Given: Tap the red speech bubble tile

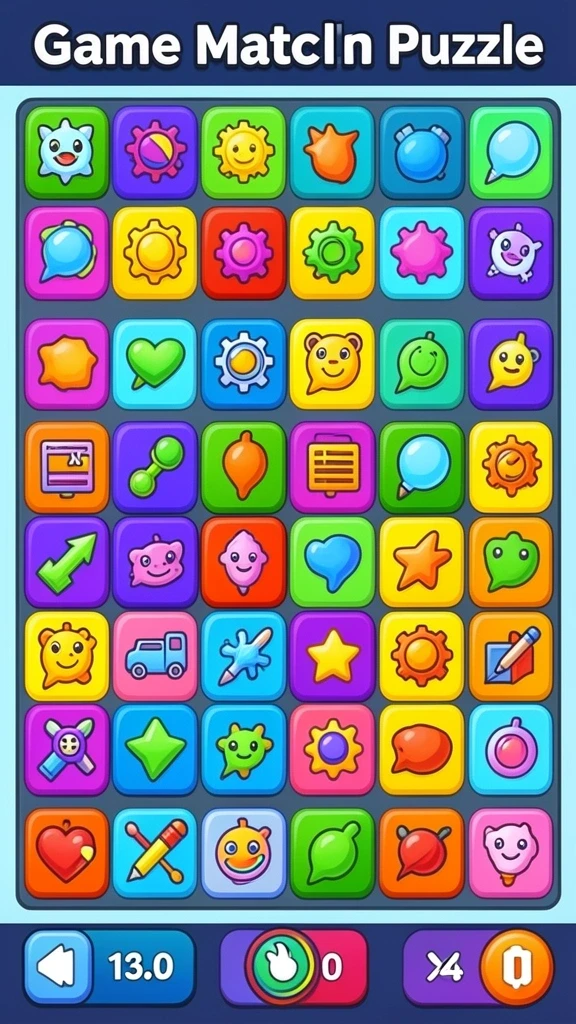Looking at the screenshot, I should (422, 749).
